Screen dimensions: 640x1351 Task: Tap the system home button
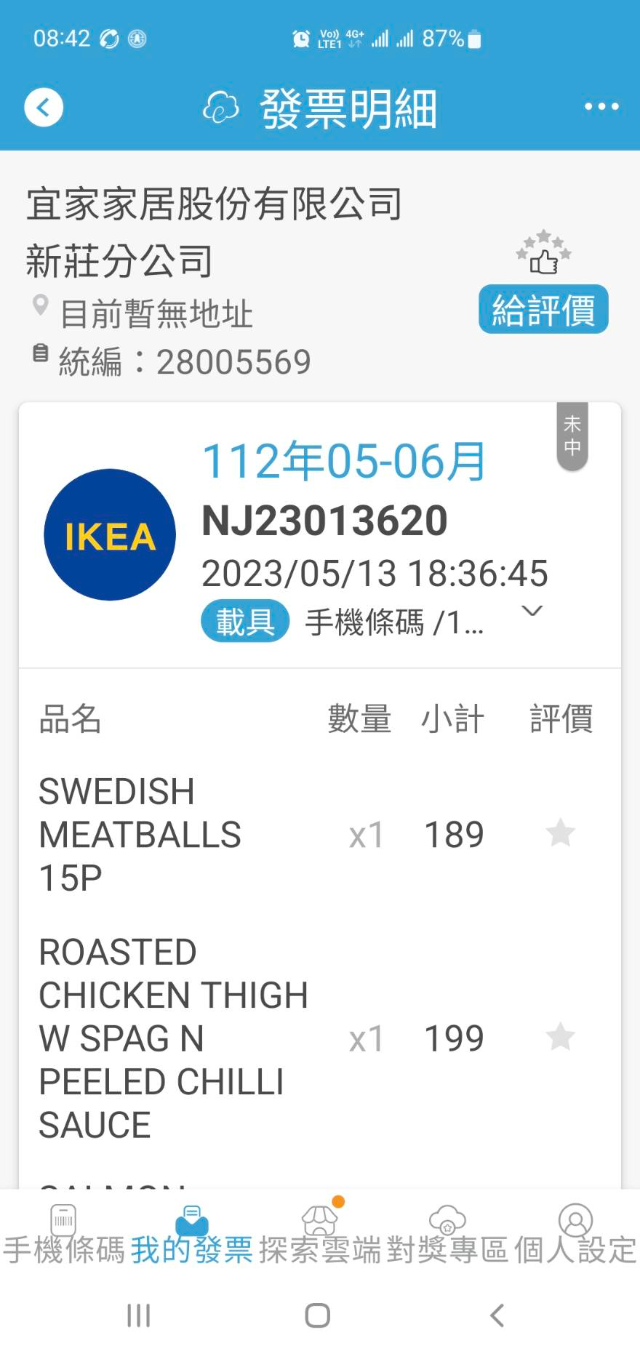click(x=318, y=1316)
